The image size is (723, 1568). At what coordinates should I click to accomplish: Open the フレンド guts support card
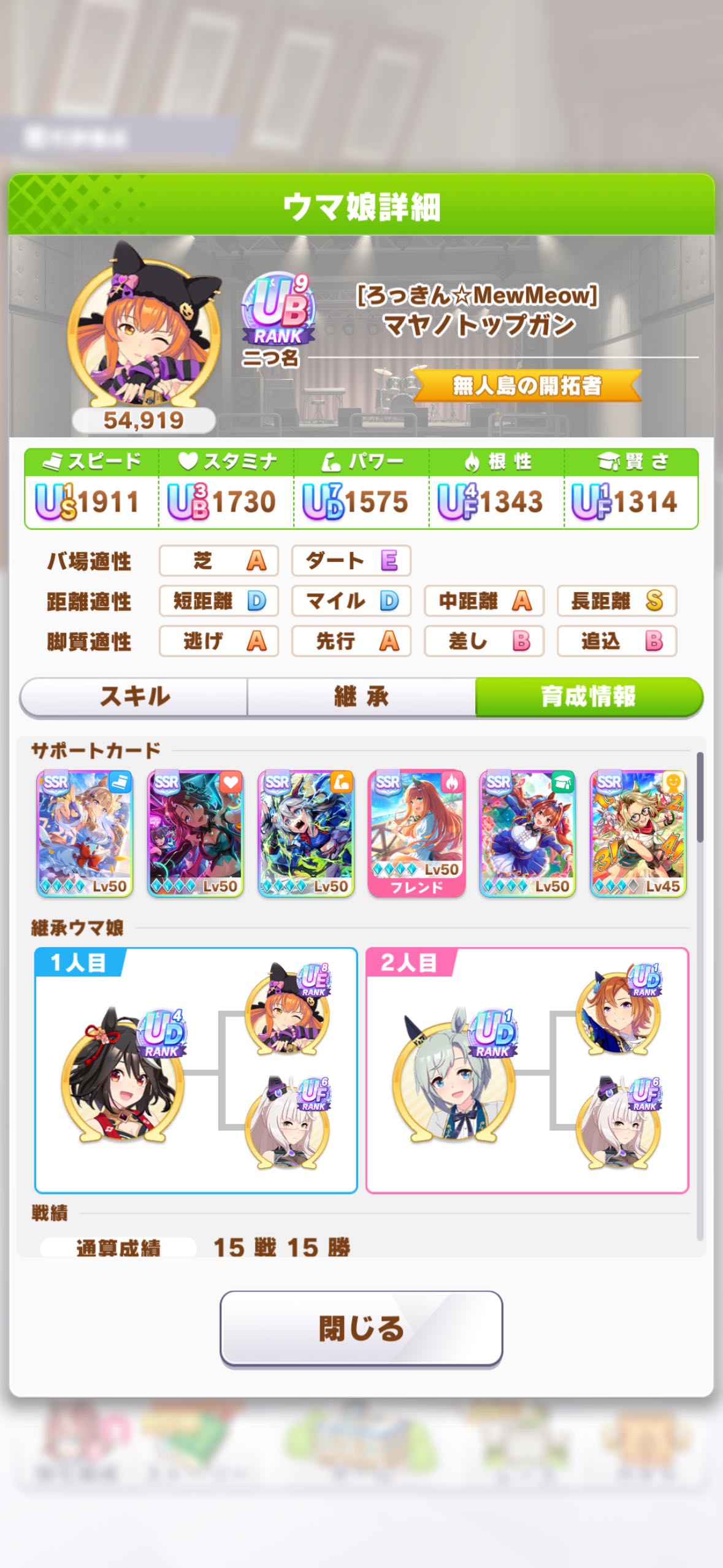pyautogui.click(x=416, y=834)
